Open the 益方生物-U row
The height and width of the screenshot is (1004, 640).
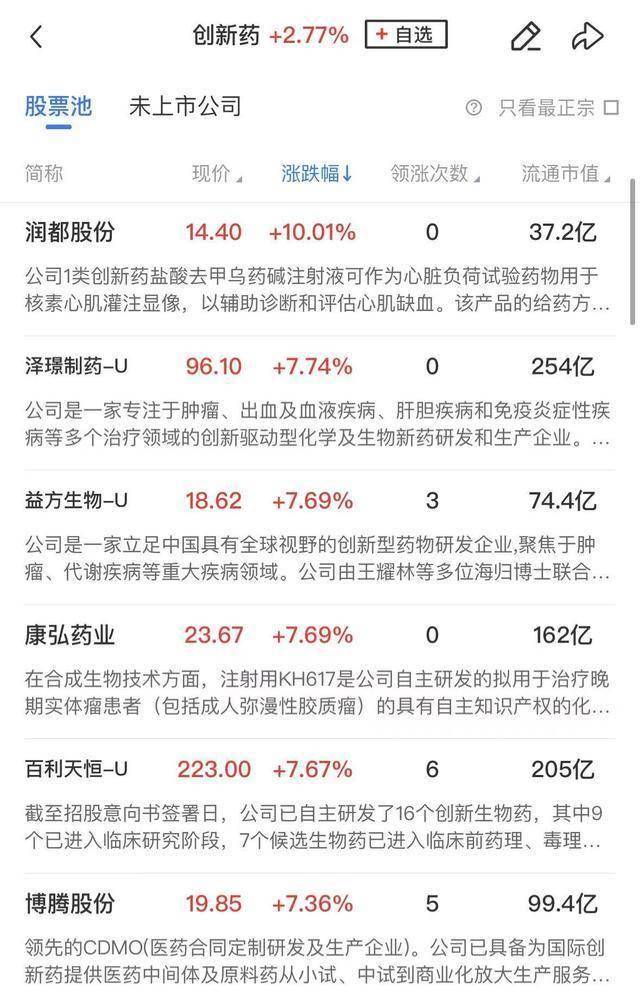(x=77, y=501)
